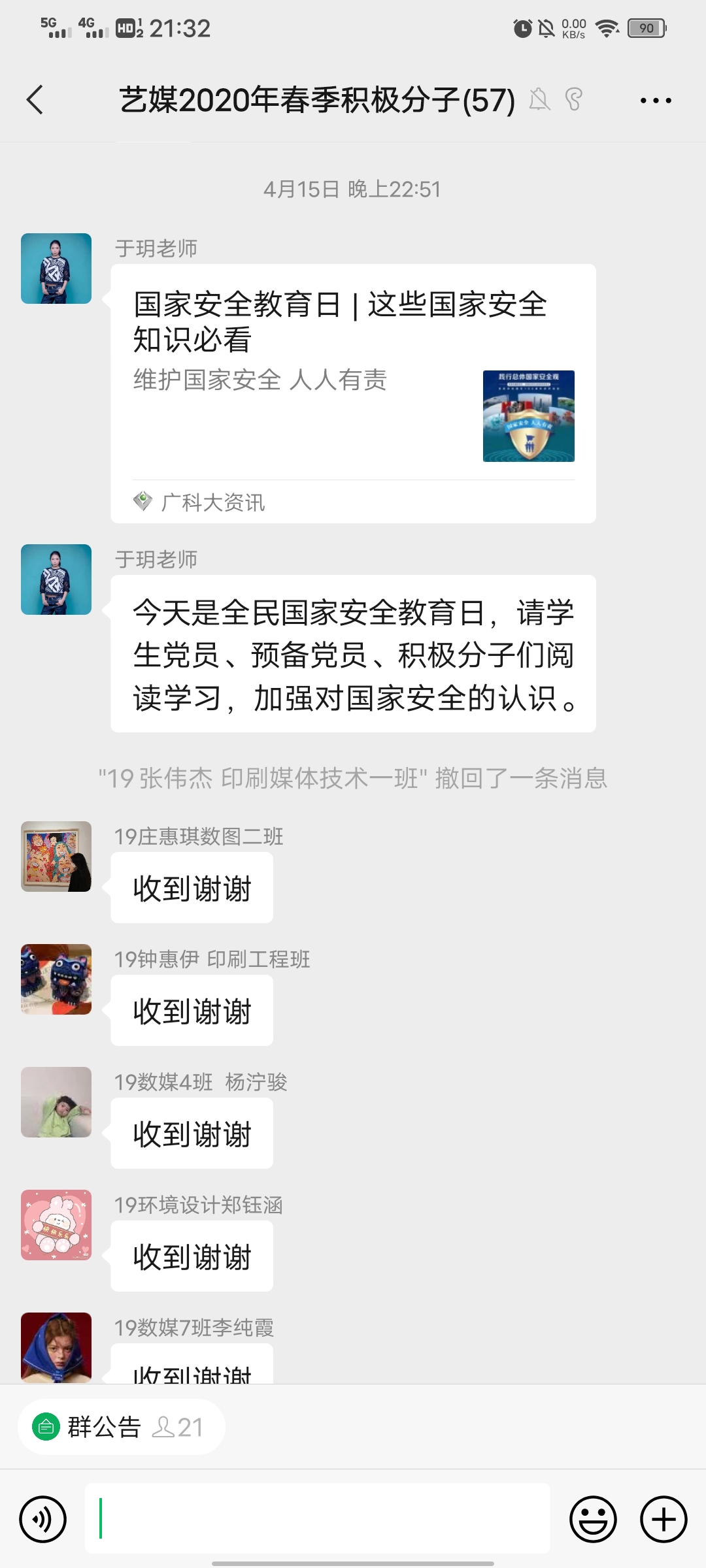Switch to voice message input
Image resolution: width=706 pixels, height=1568 pixels.
(43, 1519)
